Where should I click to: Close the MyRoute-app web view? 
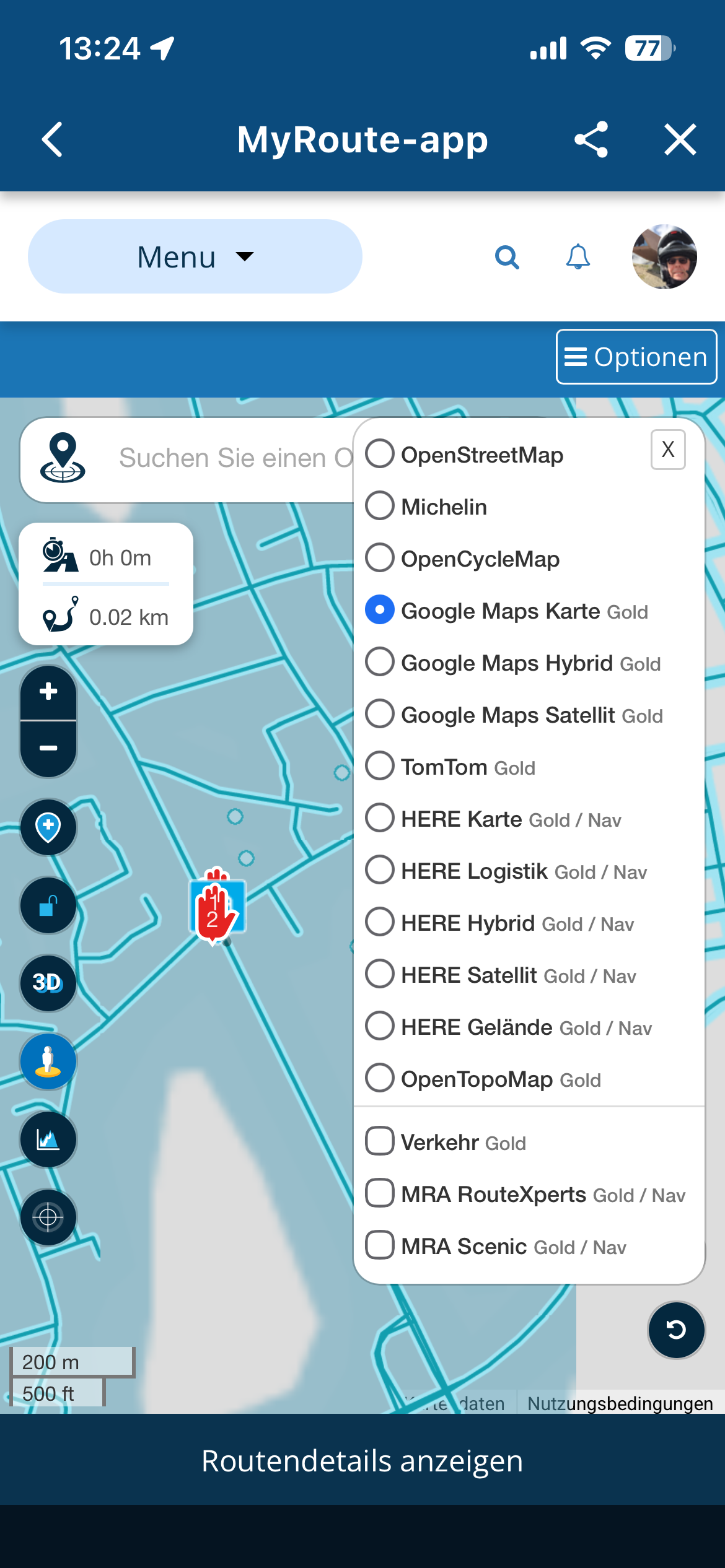pos(680,139)
